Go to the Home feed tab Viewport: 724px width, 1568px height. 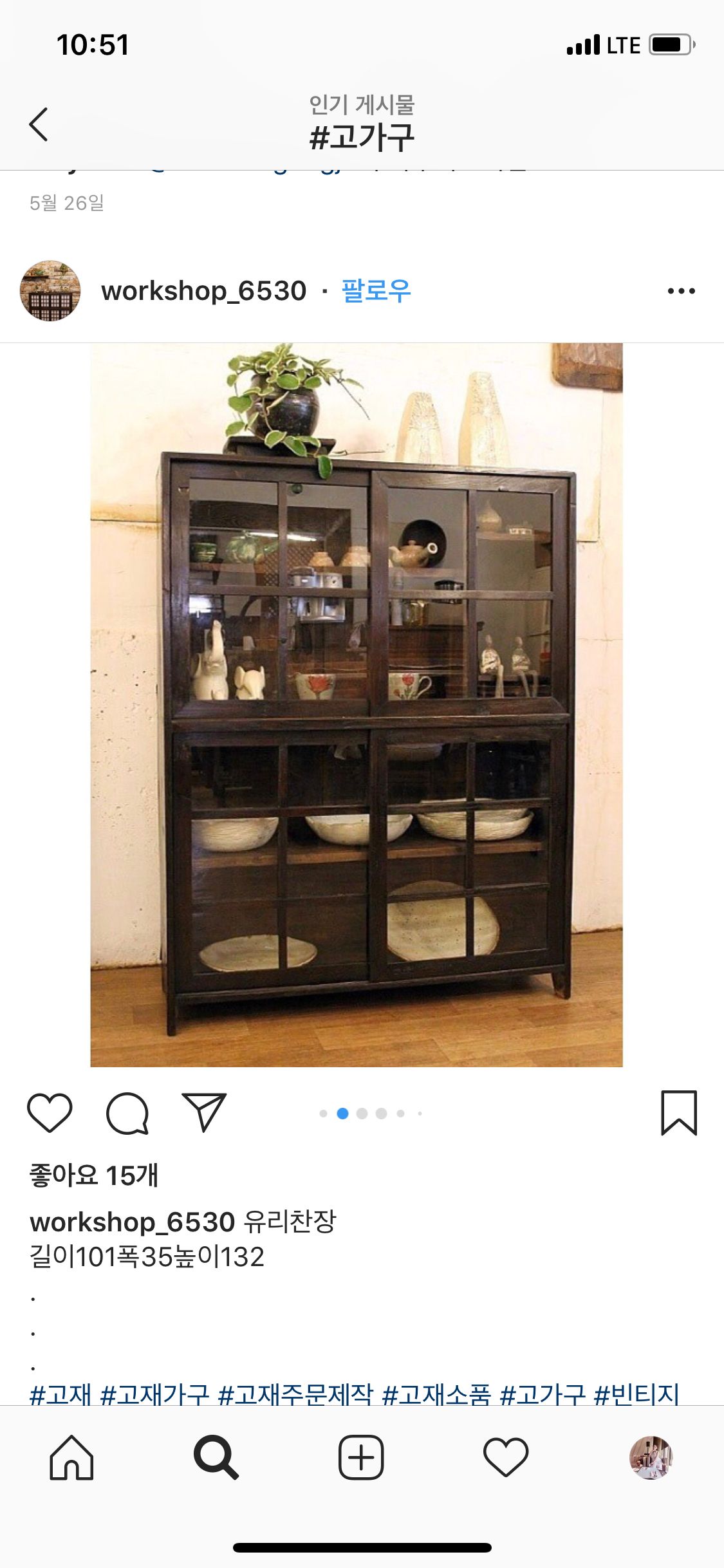[x=71, y=1458]
